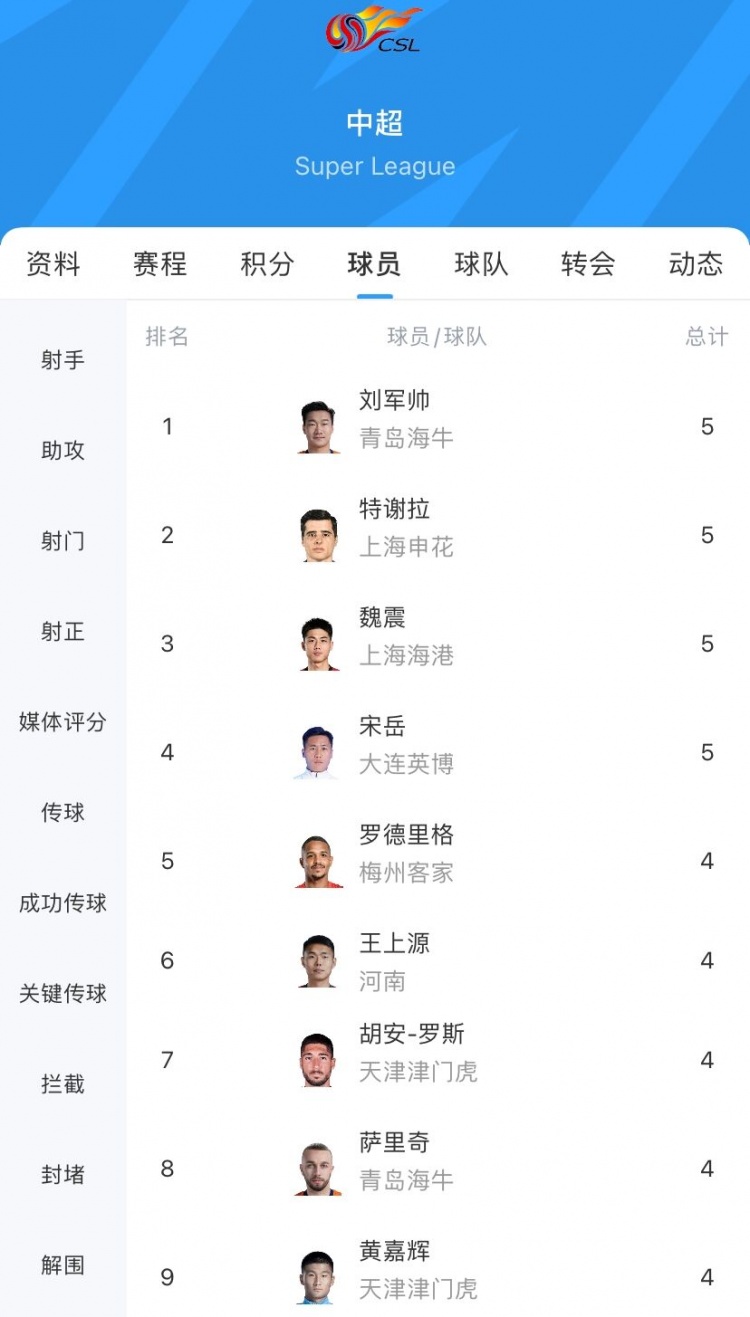
Task: Switch to the 资料 tab
Action: pyautogui.click(x=53, y=264)
